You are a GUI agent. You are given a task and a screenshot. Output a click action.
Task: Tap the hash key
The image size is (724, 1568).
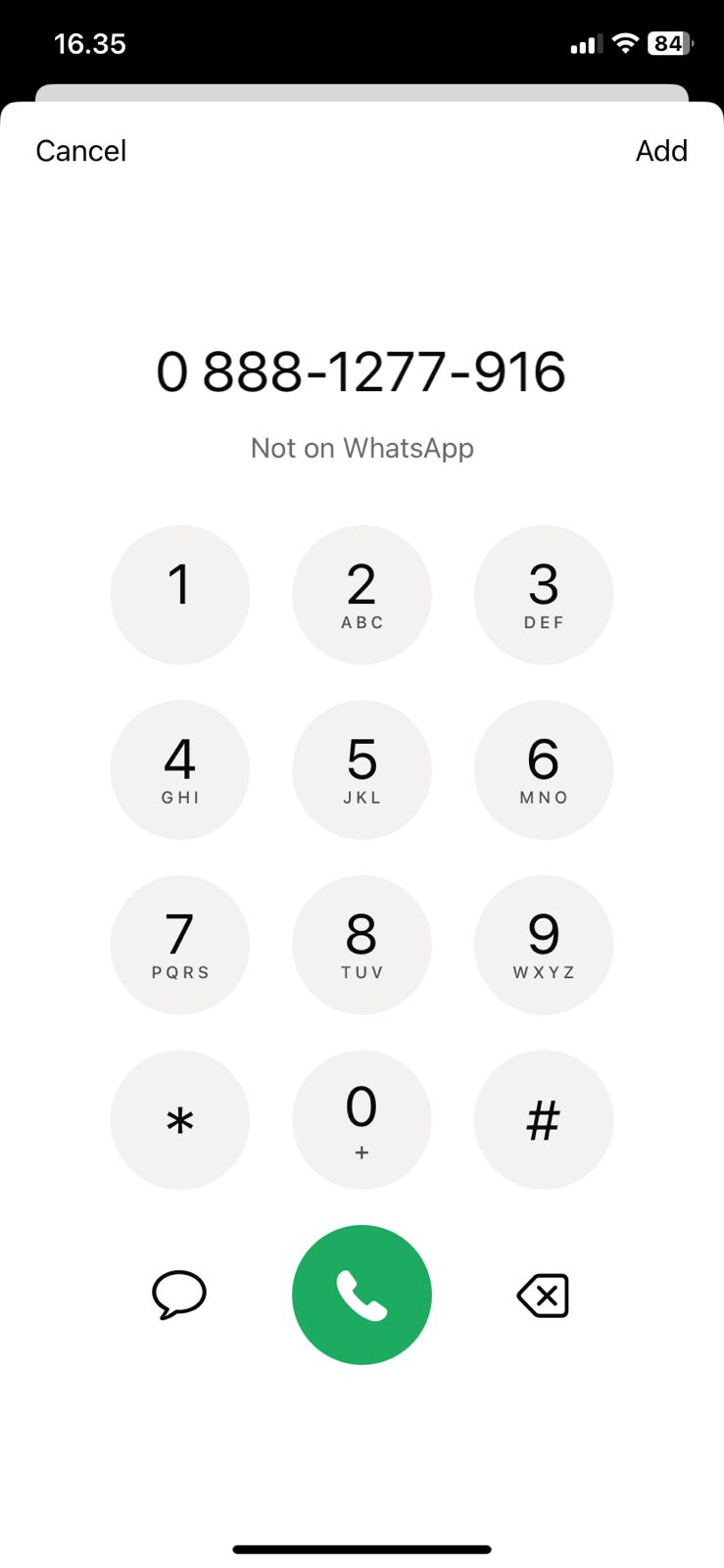click(x=544, y=1119)
